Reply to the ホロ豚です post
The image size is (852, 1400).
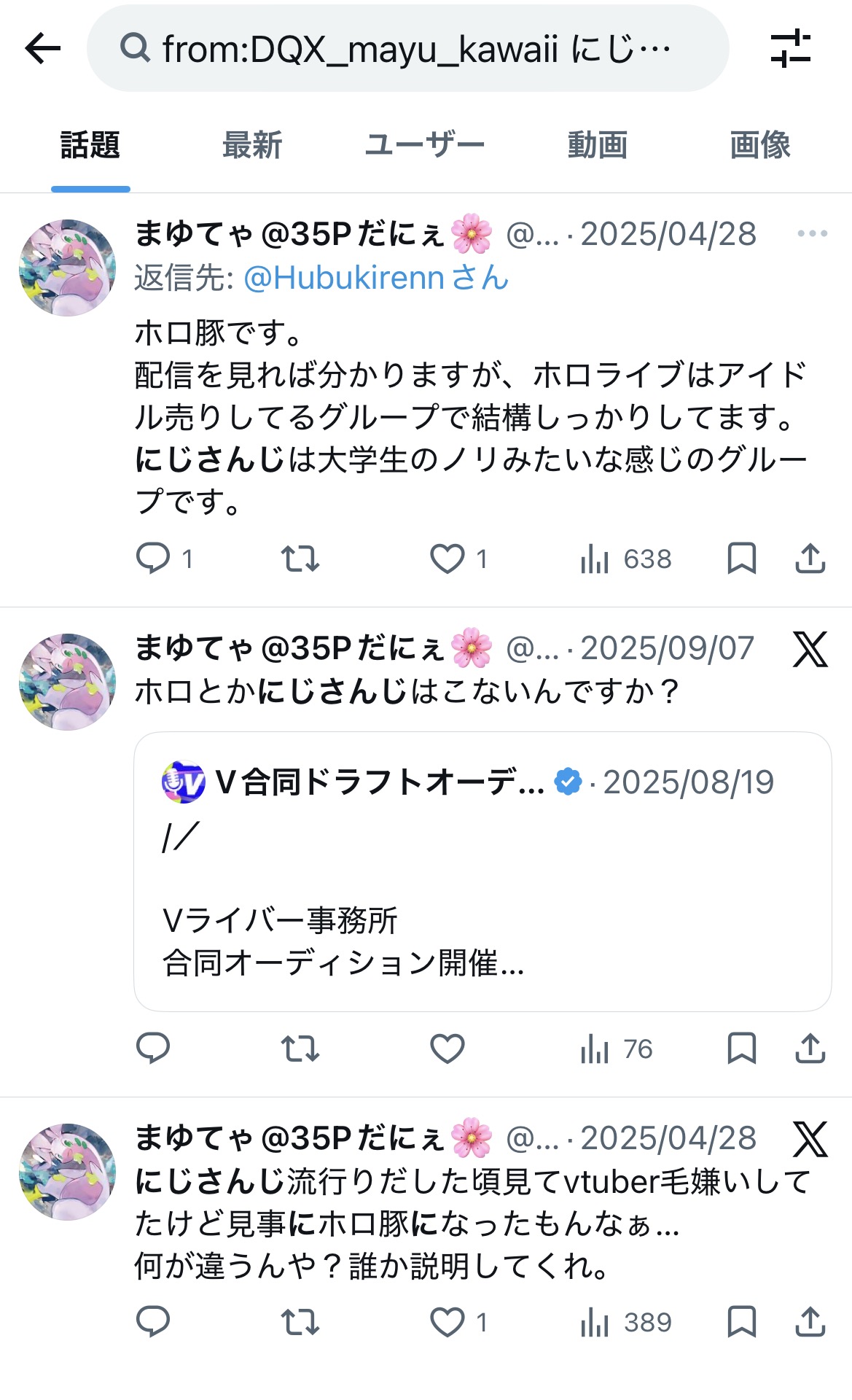(153, 559)
